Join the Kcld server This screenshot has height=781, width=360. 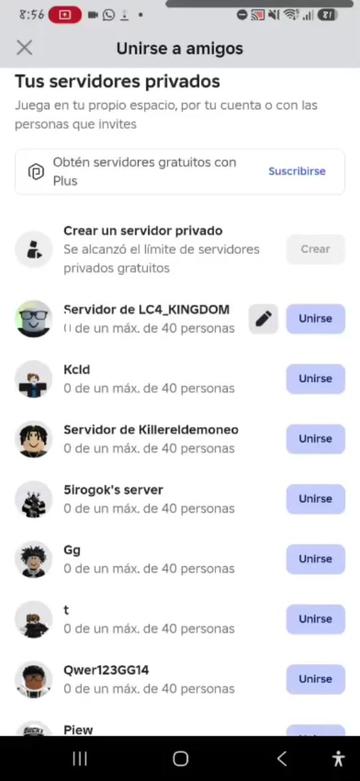[x=315, y=379]
